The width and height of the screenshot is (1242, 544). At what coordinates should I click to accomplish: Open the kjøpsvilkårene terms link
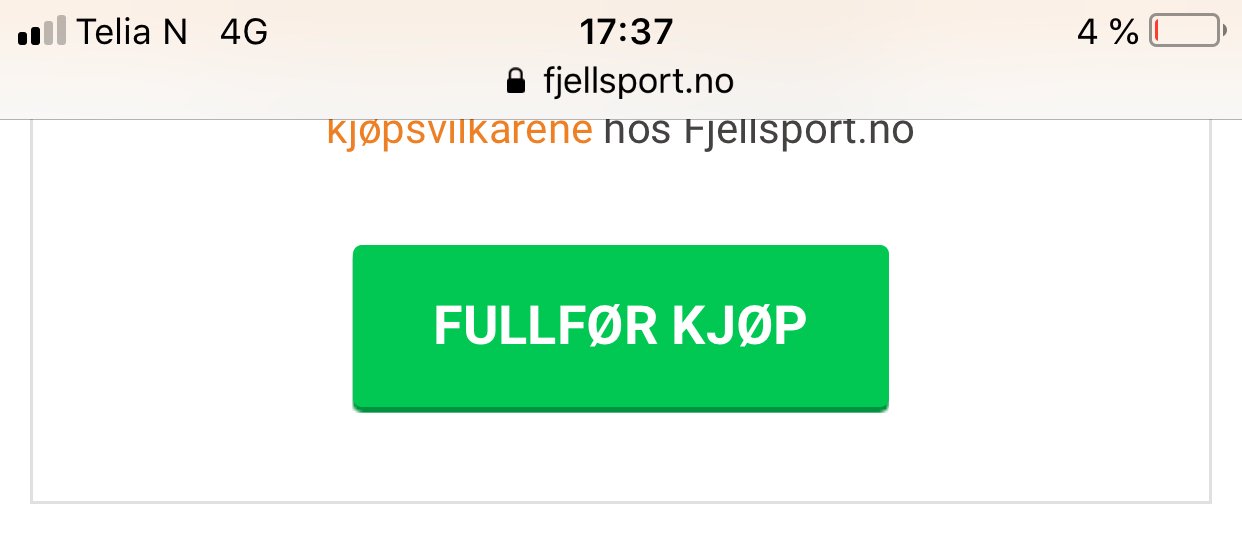(x=459, y=133)
